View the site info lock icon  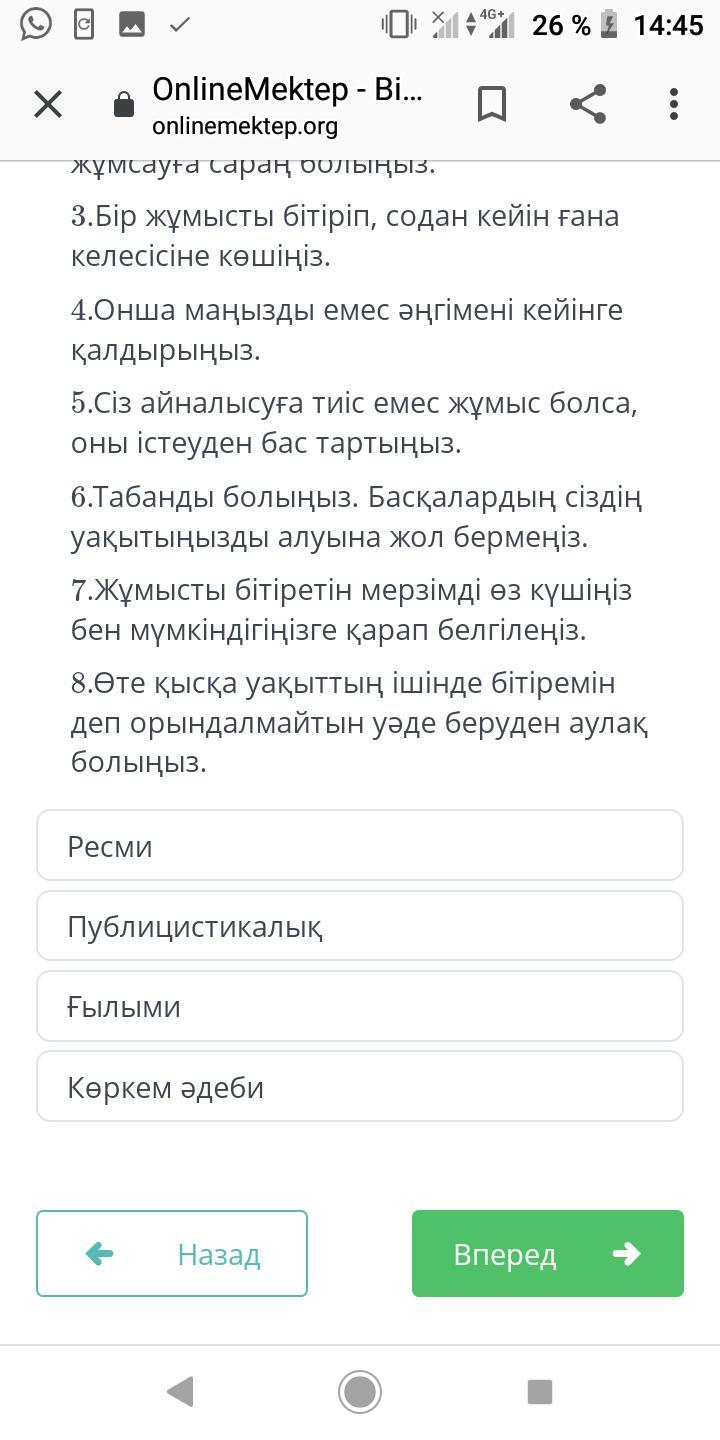tap(124, 105)
